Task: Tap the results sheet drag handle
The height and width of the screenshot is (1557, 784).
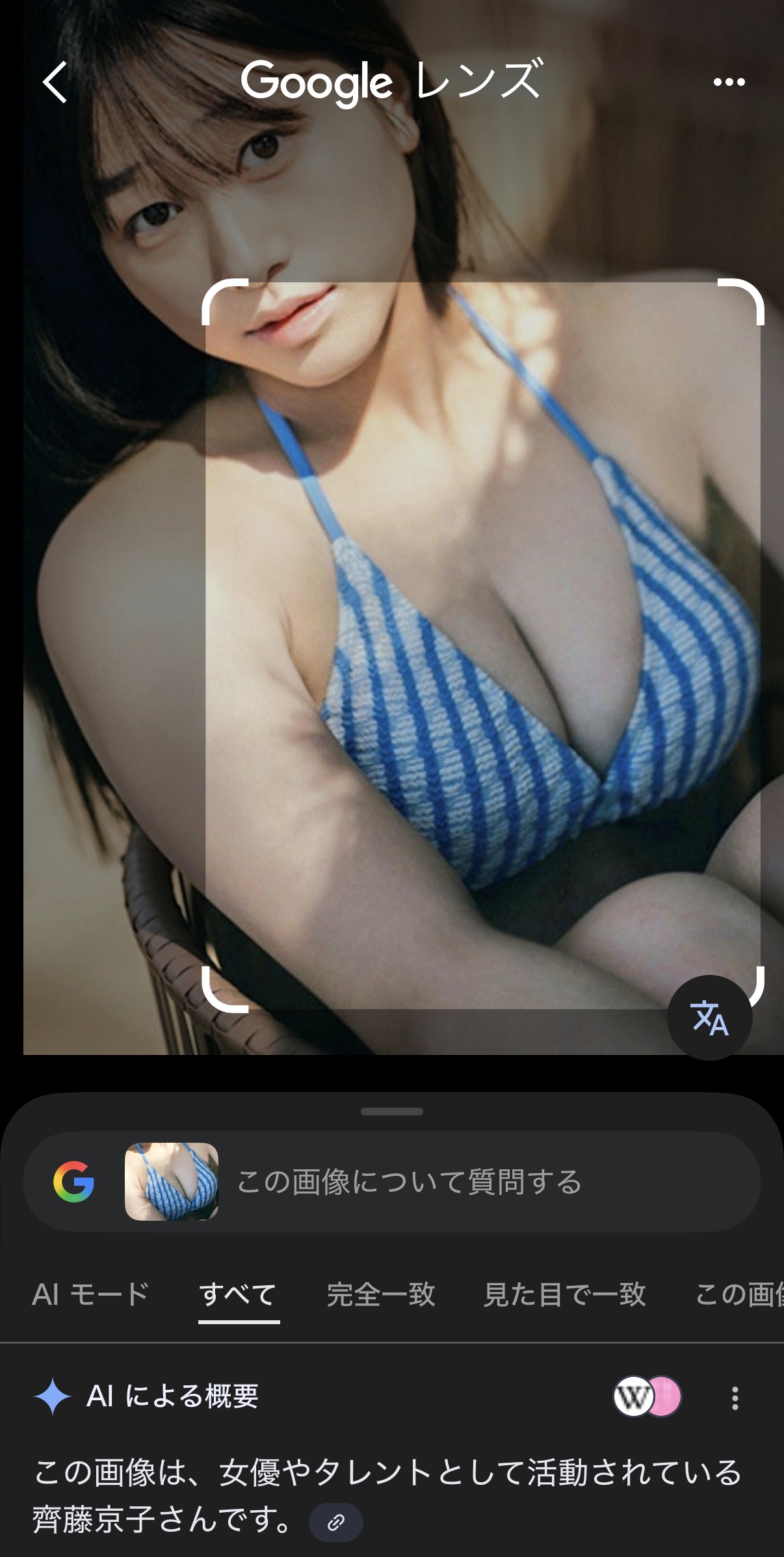Action: click(392, 1111)
